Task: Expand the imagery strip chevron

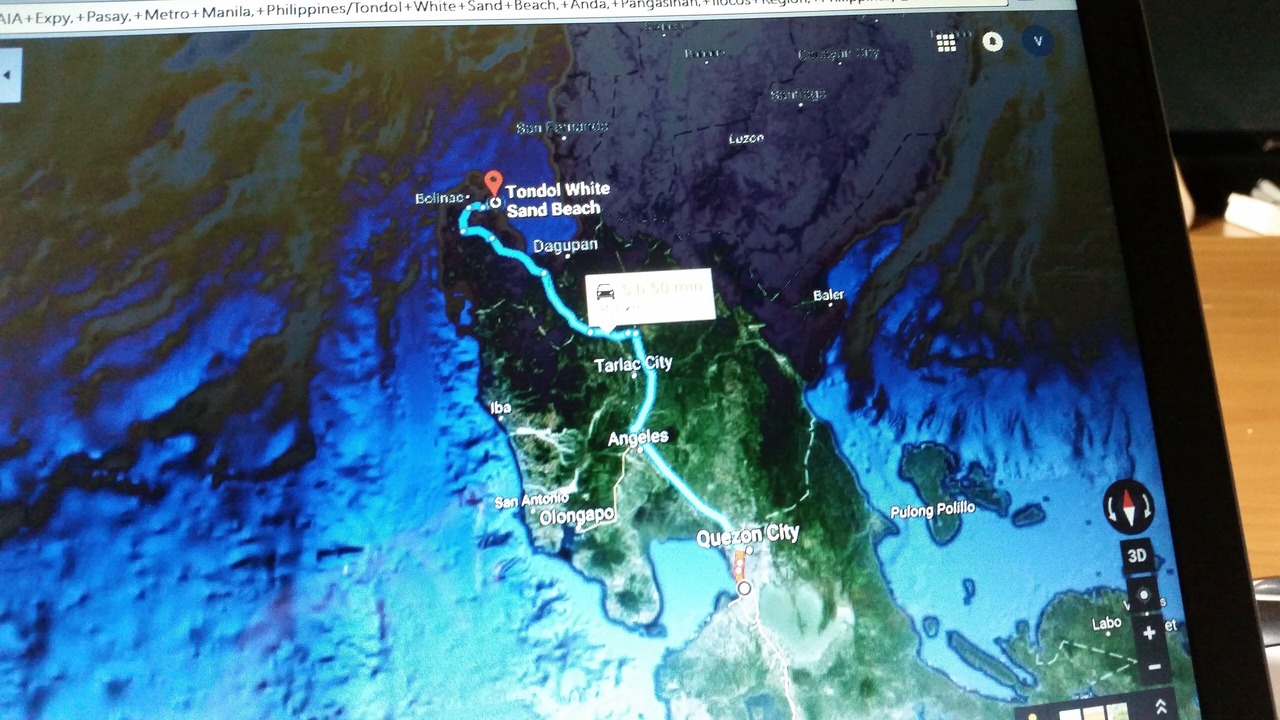Action: pos(1161,707)
